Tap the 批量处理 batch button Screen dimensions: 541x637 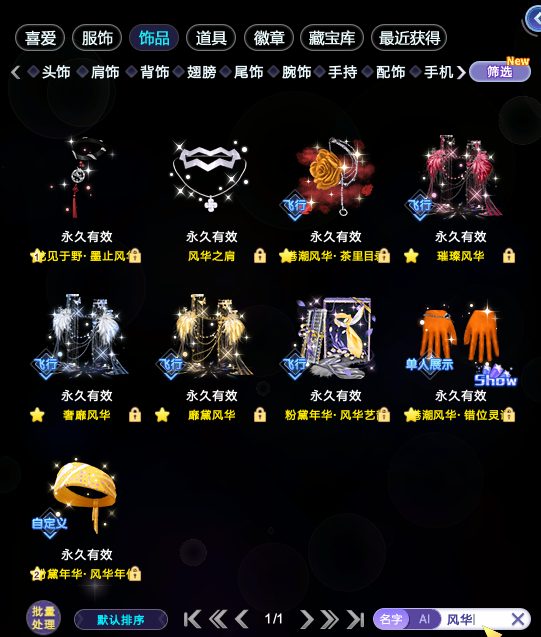click(43, 618)
